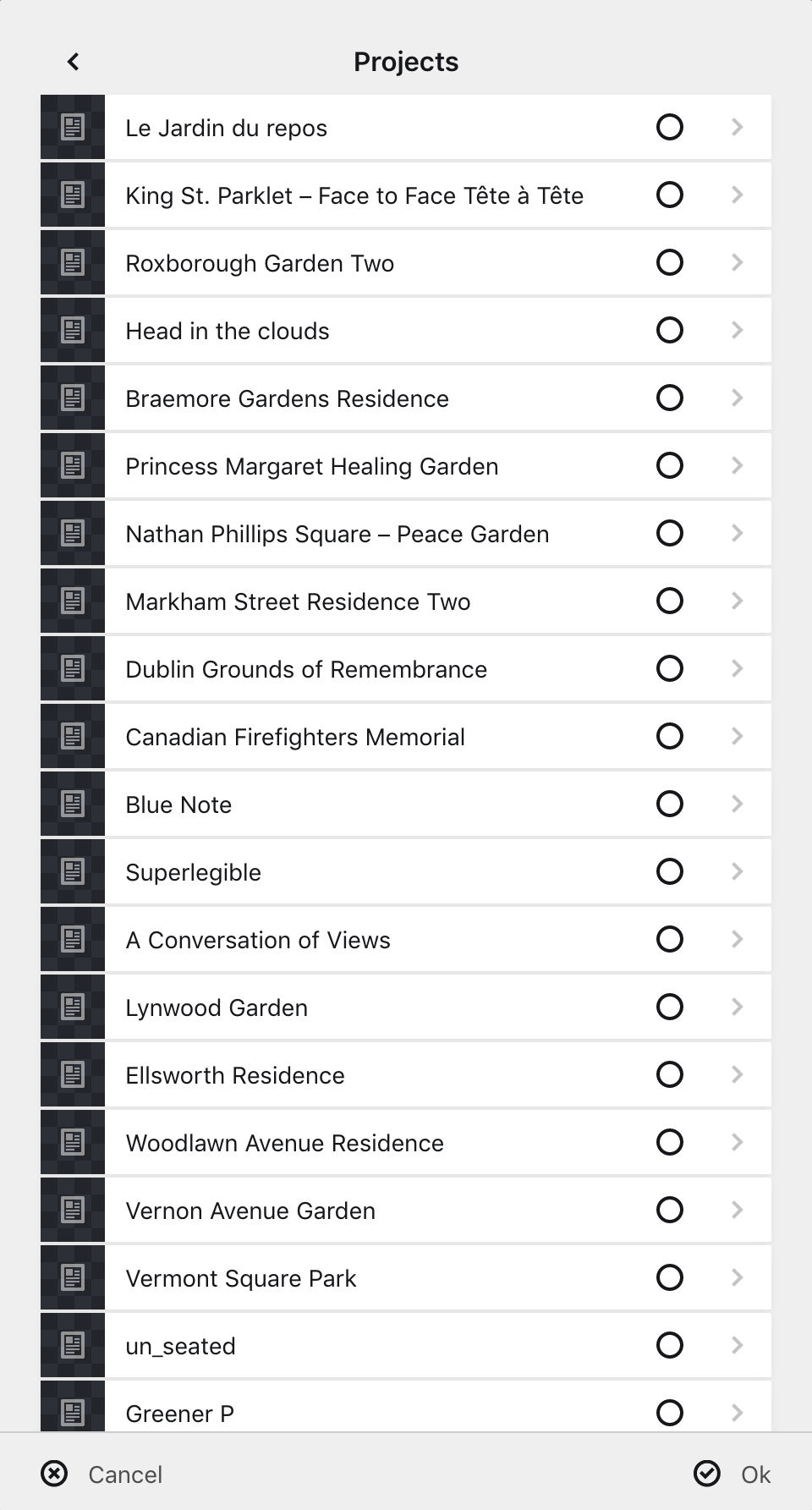Mark Braemore Gardens Residence radio option
The height and width of the screenshot is (1510, 812).
[x=669, y=398]
